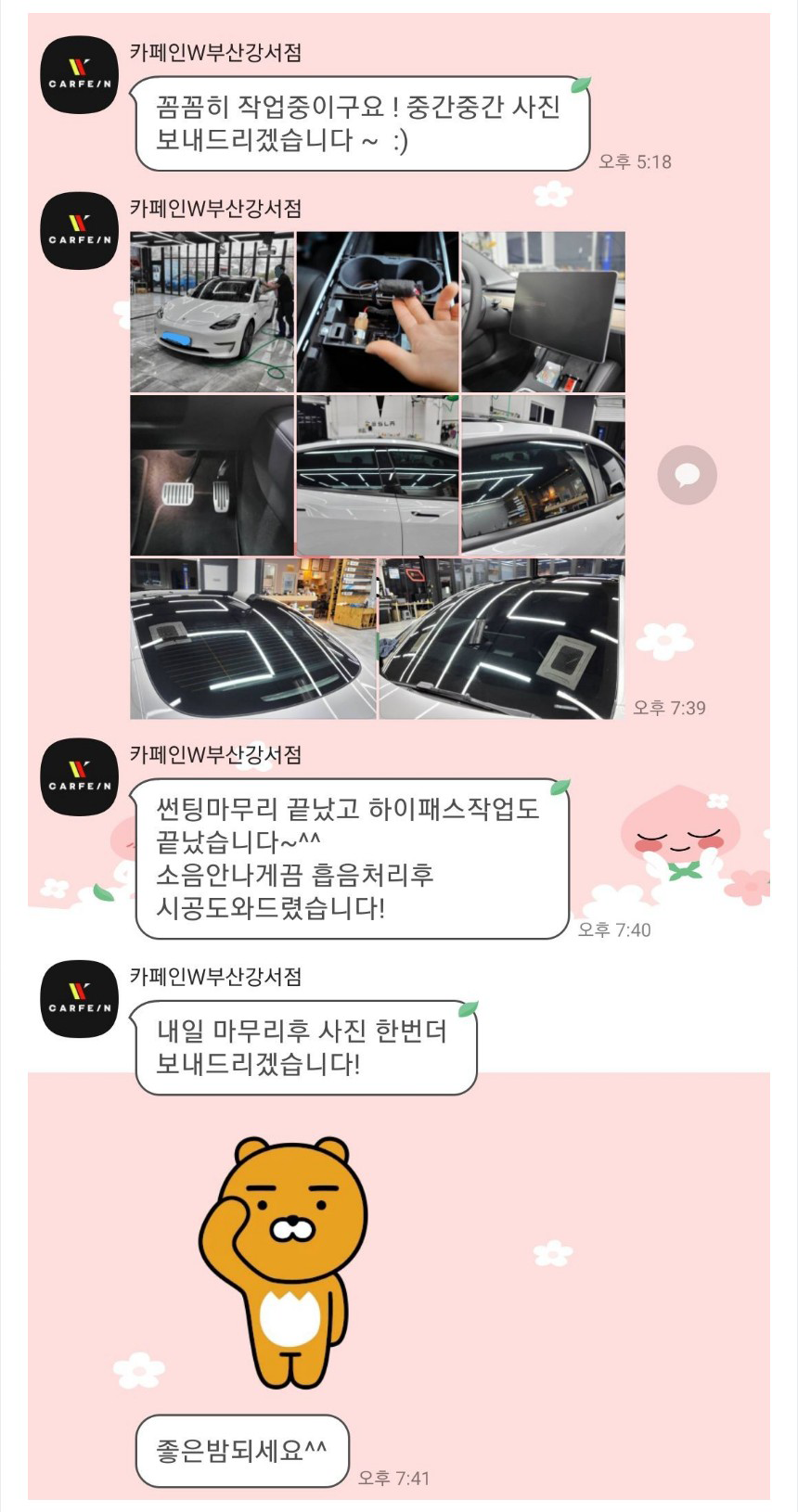
Task: View the rear side window tint photo
Action: [x=543, y=475]
